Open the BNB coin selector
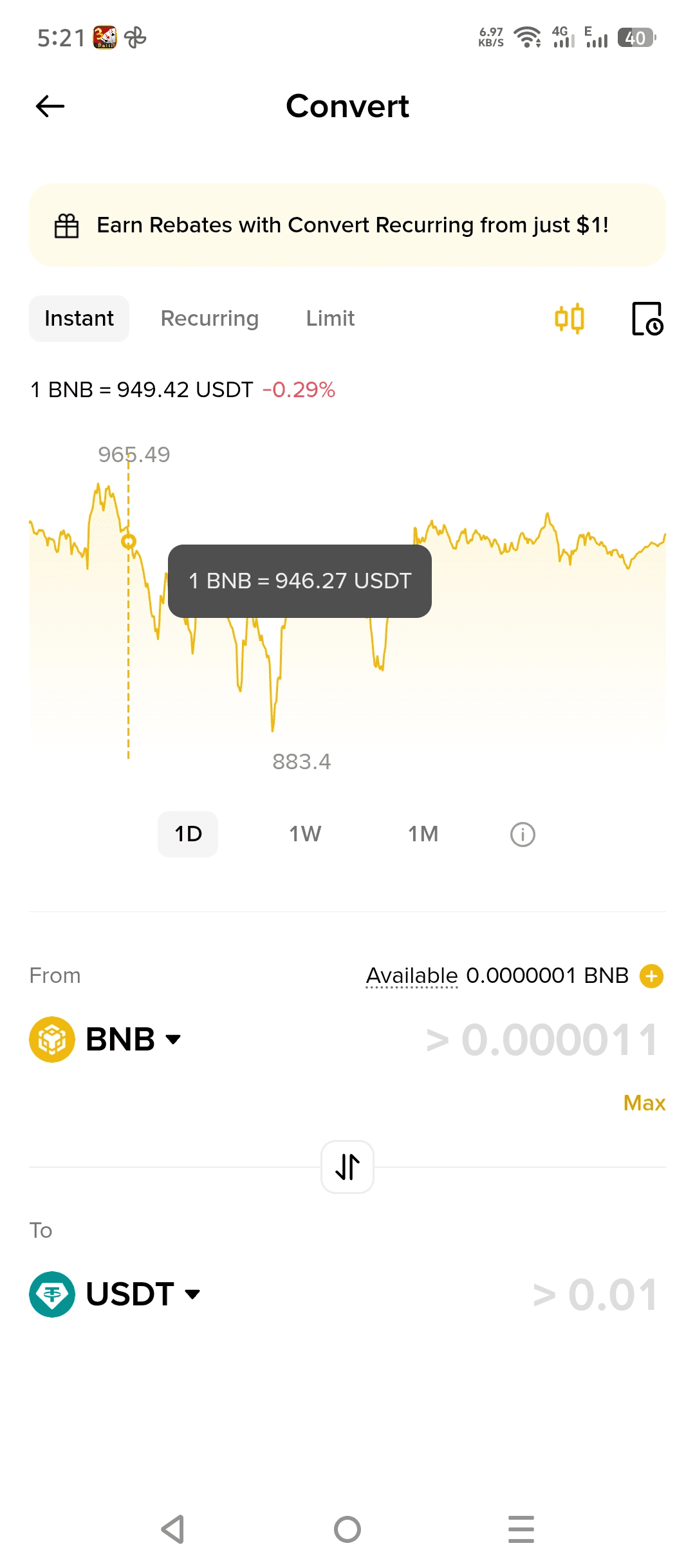Viewport: 695px width, 1568px height. (x=106, y=1040)
